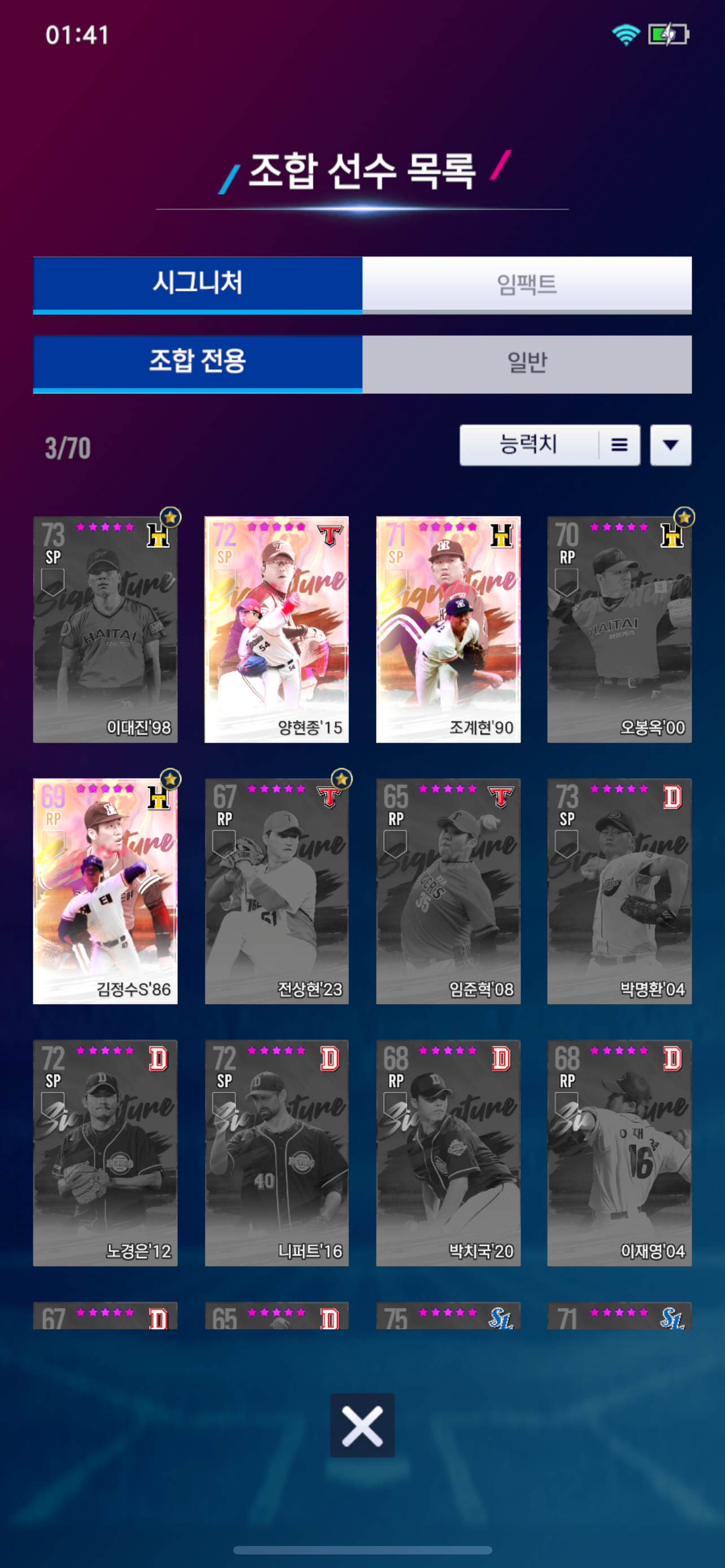Open the 이재영'04 player card
Viewport: 725px width, 1568px height.
point(619,1153)
